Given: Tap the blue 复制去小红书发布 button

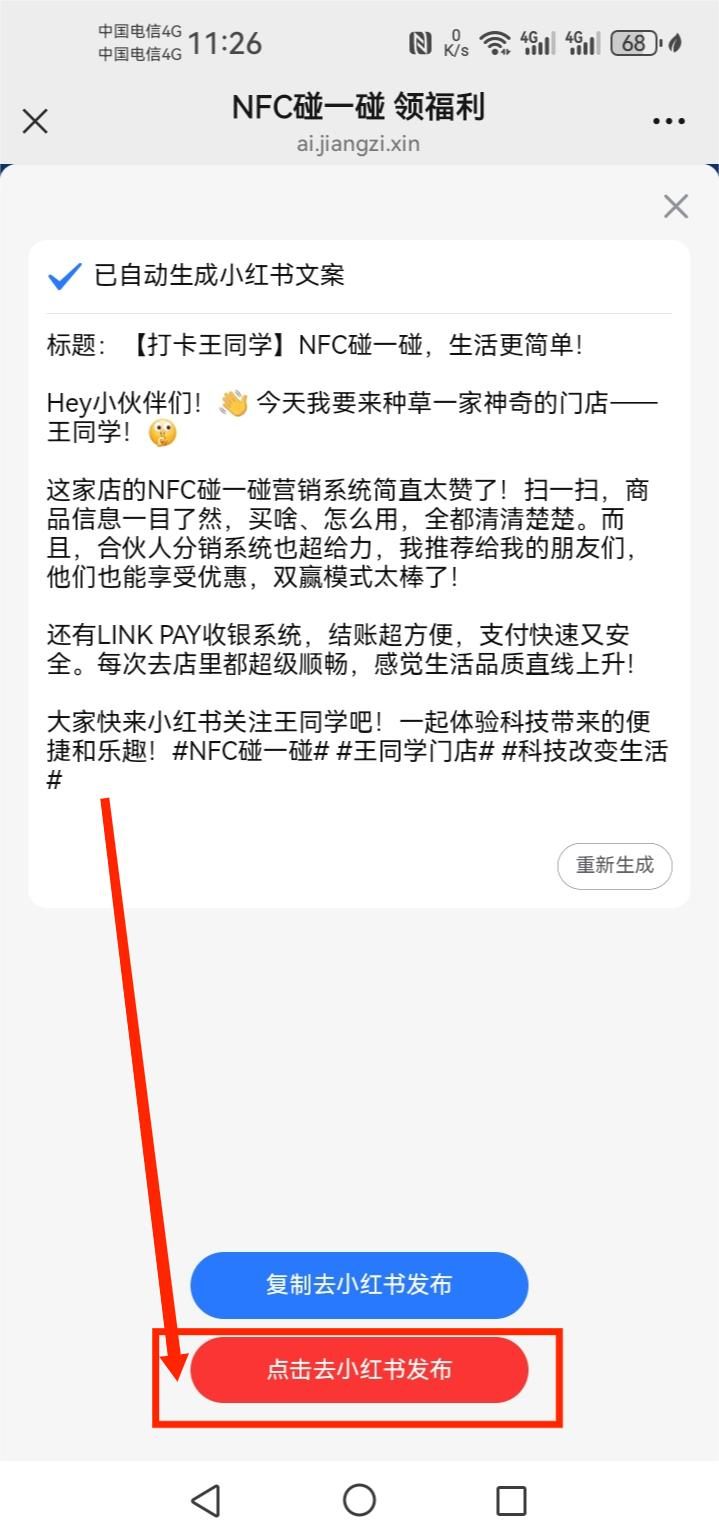Looking at the screenshot, I should point(359,1284).
